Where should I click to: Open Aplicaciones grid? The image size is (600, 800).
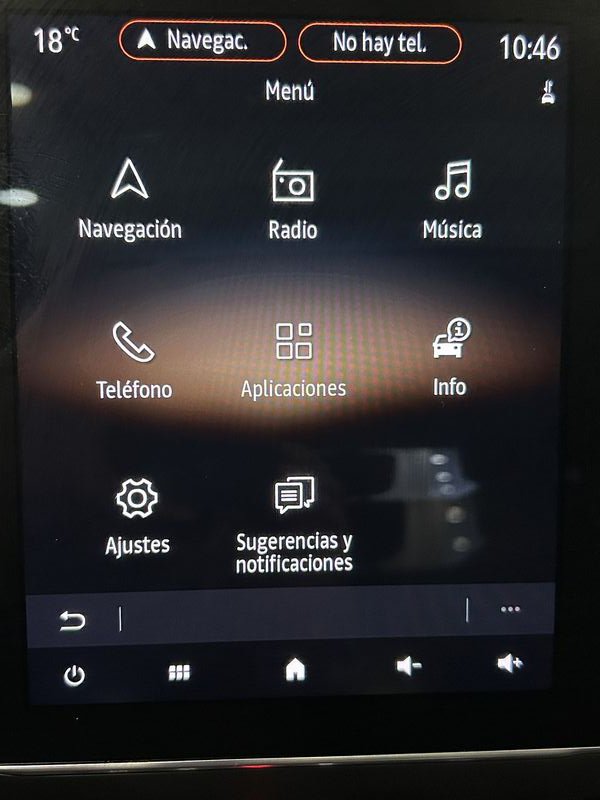294,359
